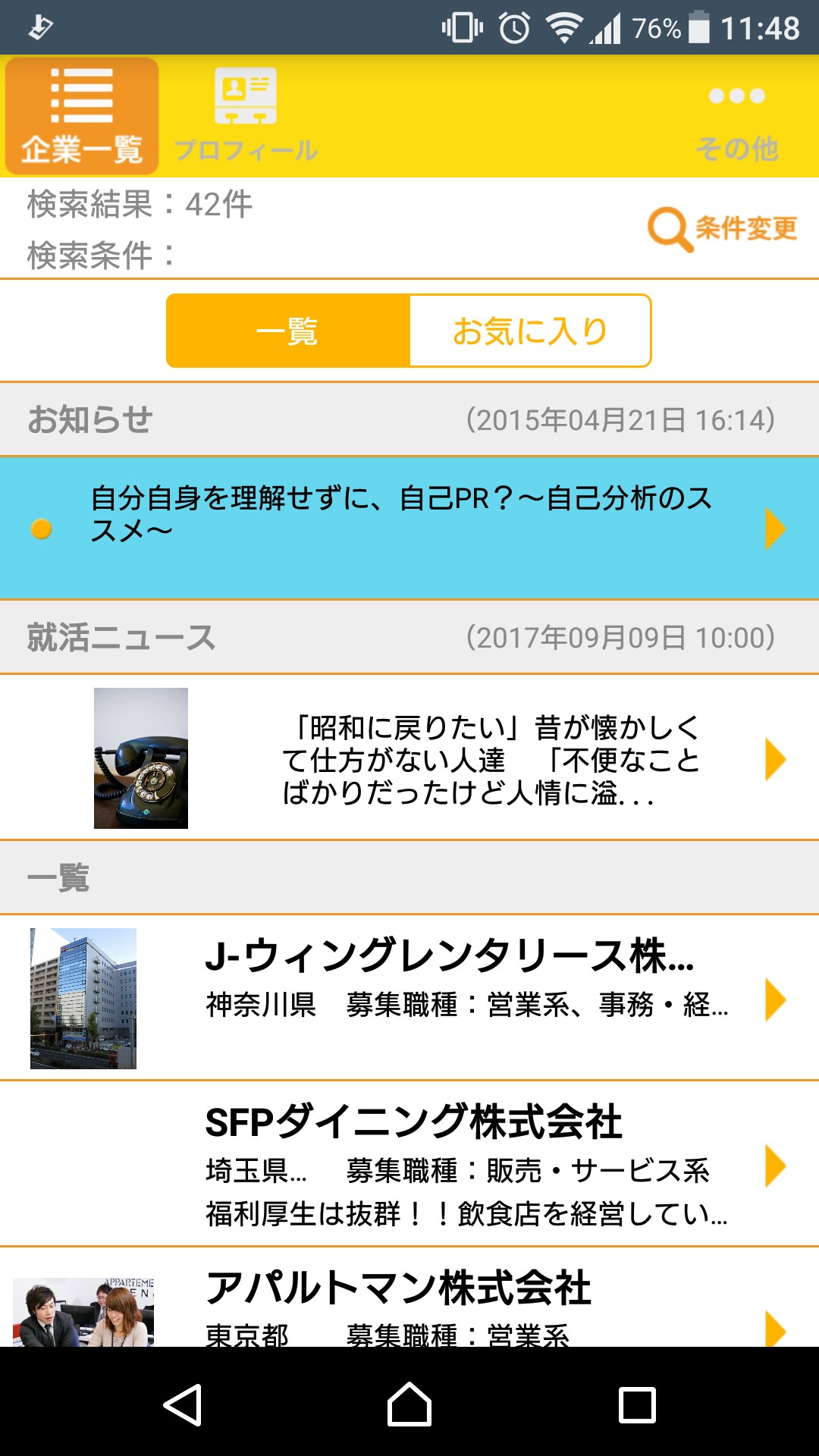819x1456 pixels.
Task: Tap 条件変更 to change search conditions
Action: pos(723,228)
